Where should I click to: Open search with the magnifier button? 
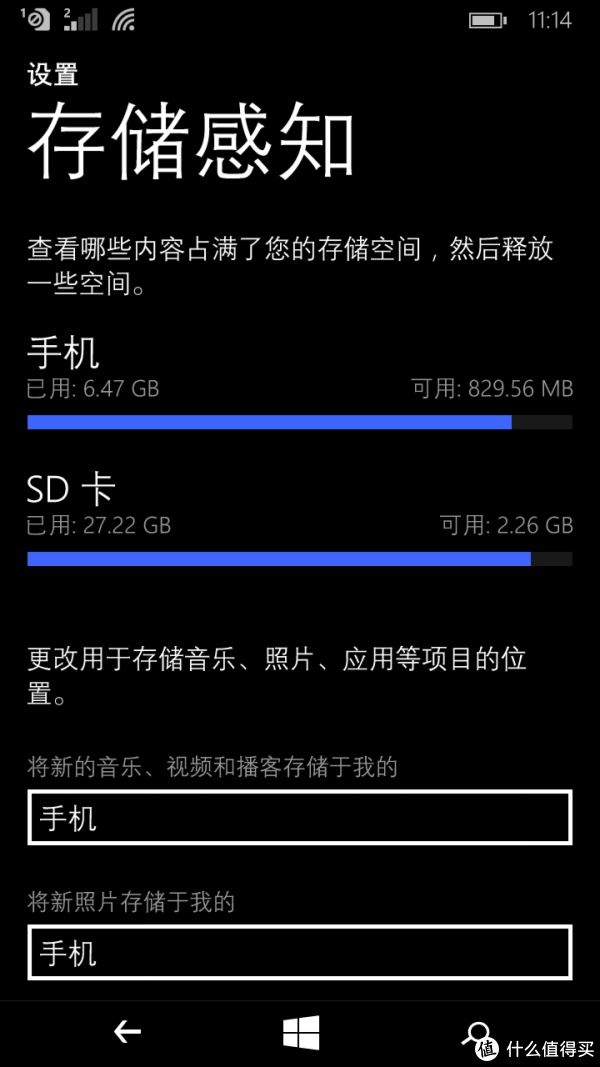point(477,1033)
